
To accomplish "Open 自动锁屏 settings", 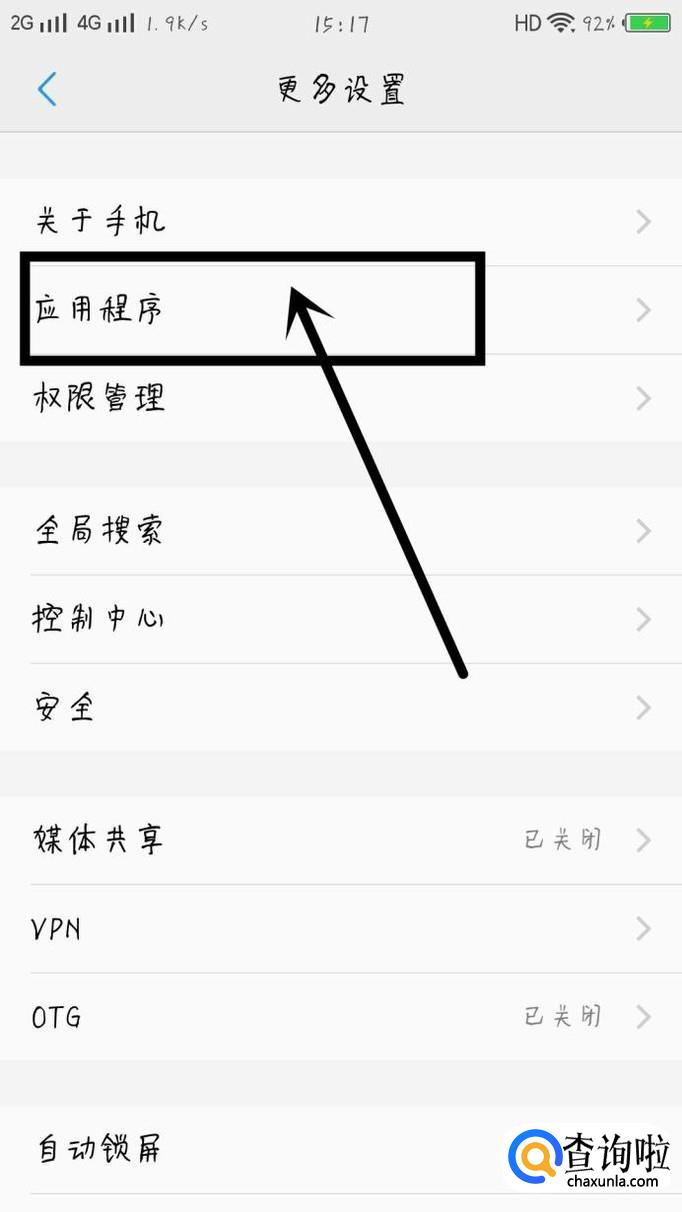I will [x=341, y=1149].
